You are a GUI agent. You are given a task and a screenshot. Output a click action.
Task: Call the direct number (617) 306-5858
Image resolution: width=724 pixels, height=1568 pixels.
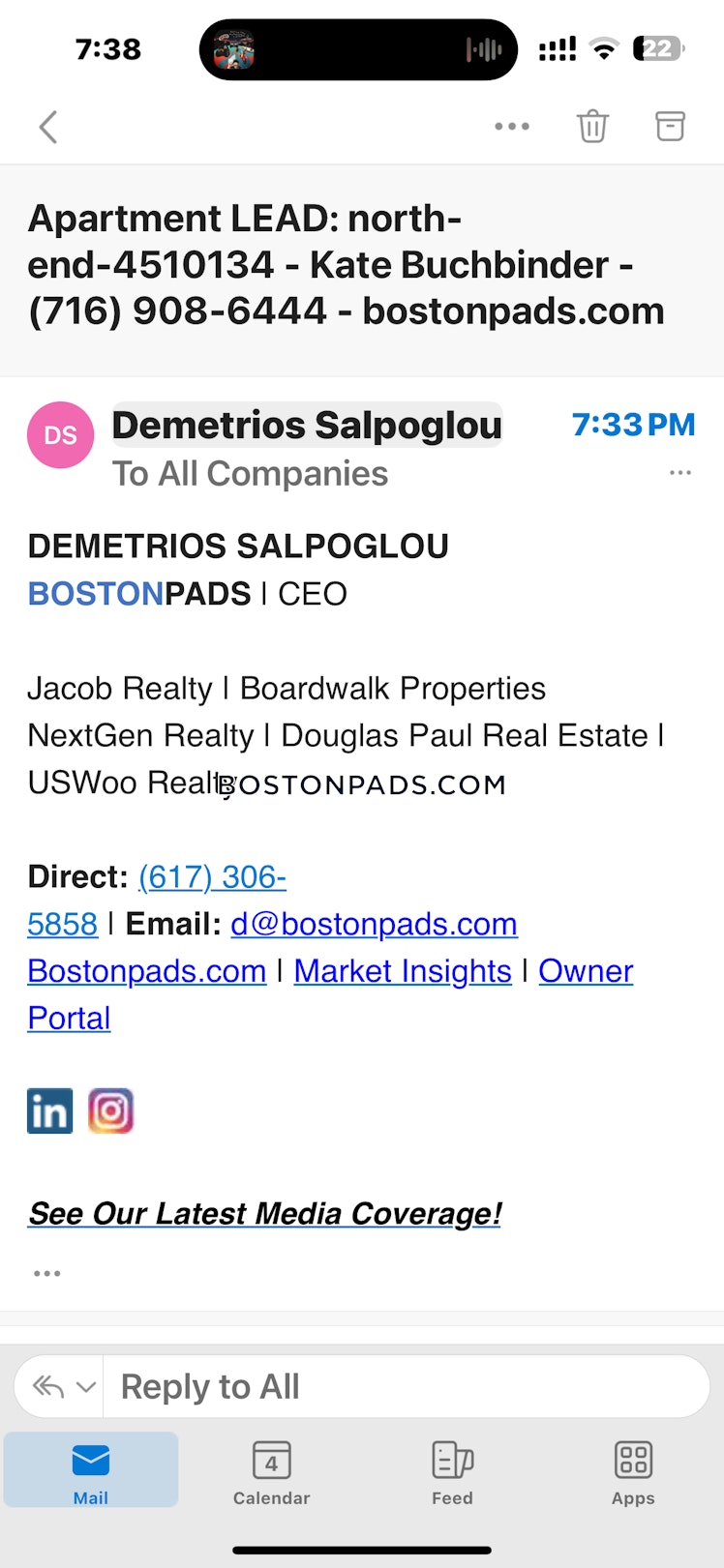[213, 877]
